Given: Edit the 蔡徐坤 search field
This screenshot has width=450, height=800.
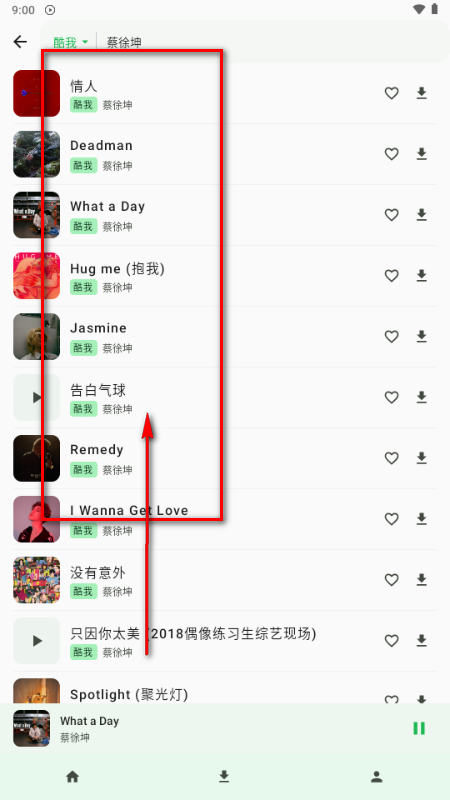Looking at the screenshot, I should pyautogui.click(x=270, y=42).
